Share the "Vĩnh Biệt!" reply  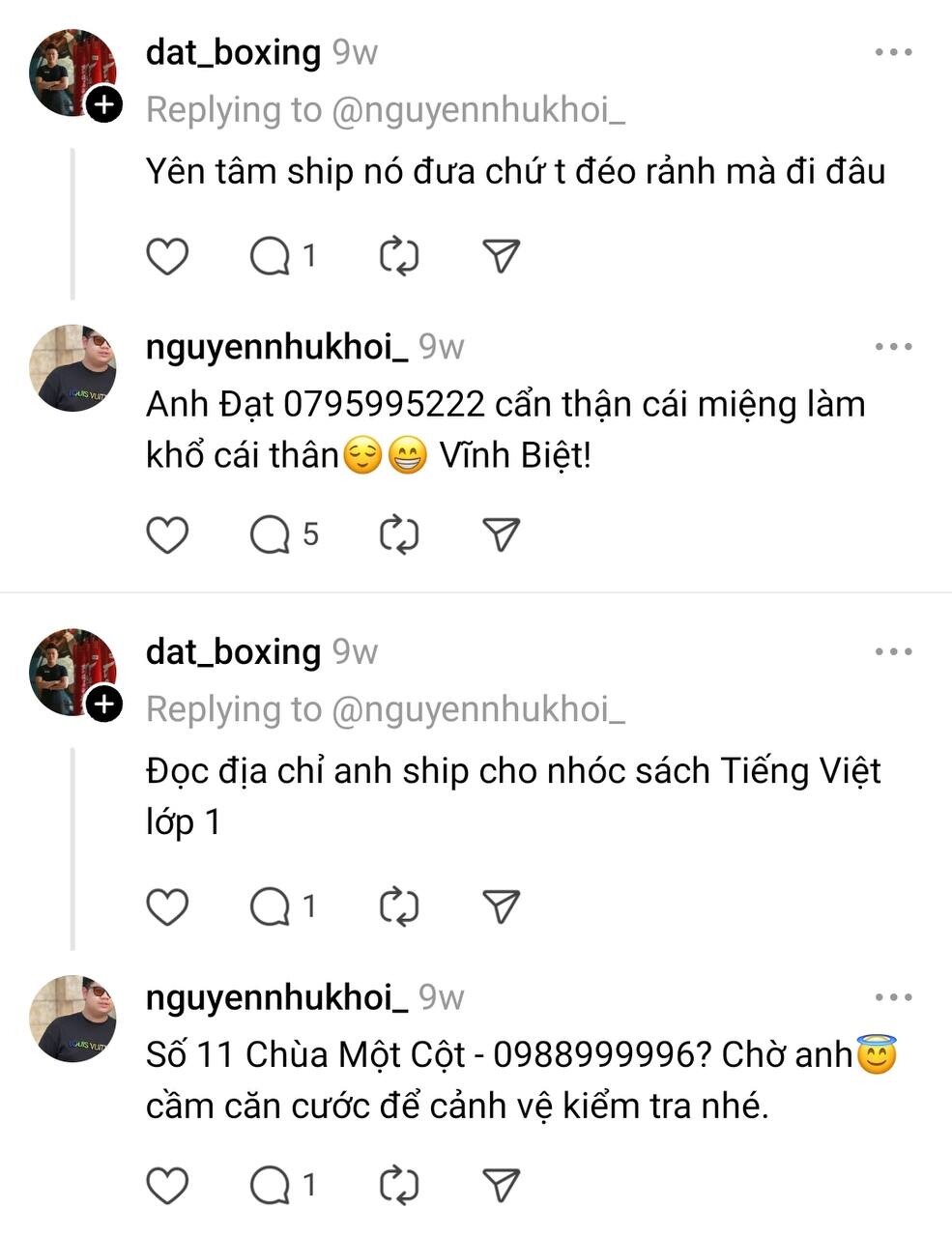point(501,534)
